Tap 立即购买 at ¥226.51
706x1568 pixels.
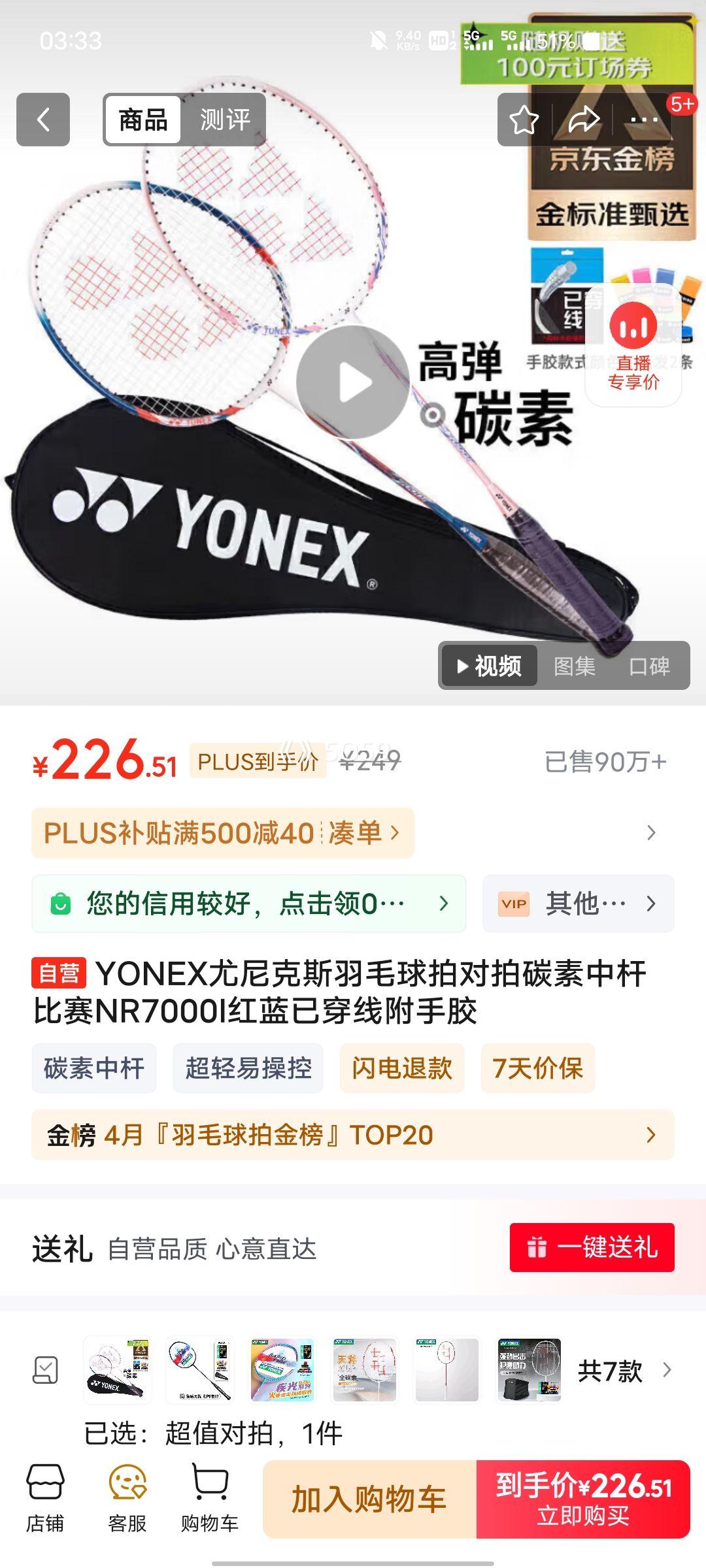pos(583,1499)
